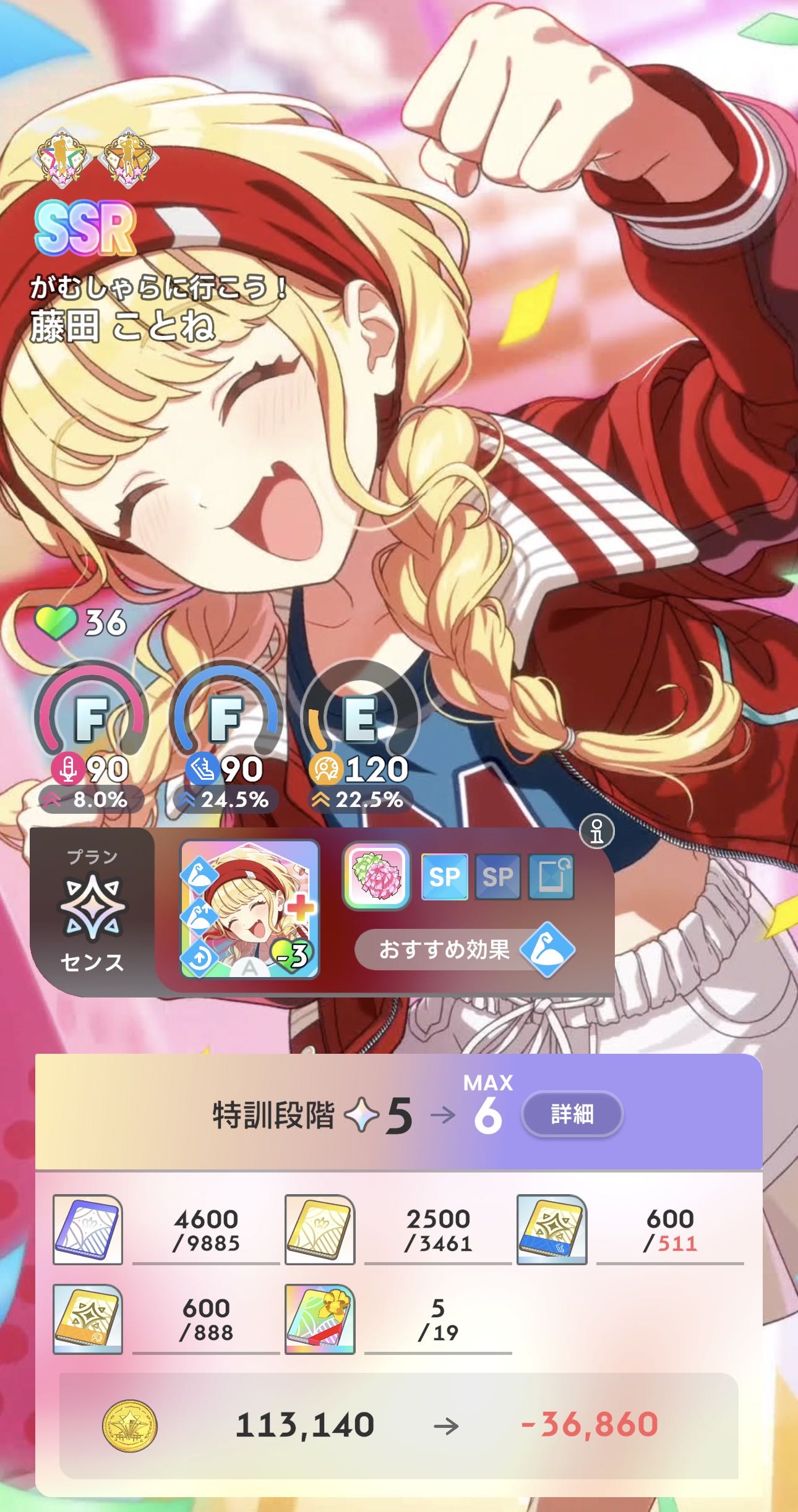Tap the blue card icon beside the SP icons
The height and width of the screenshot is (1512, 798).
(551, 876)
